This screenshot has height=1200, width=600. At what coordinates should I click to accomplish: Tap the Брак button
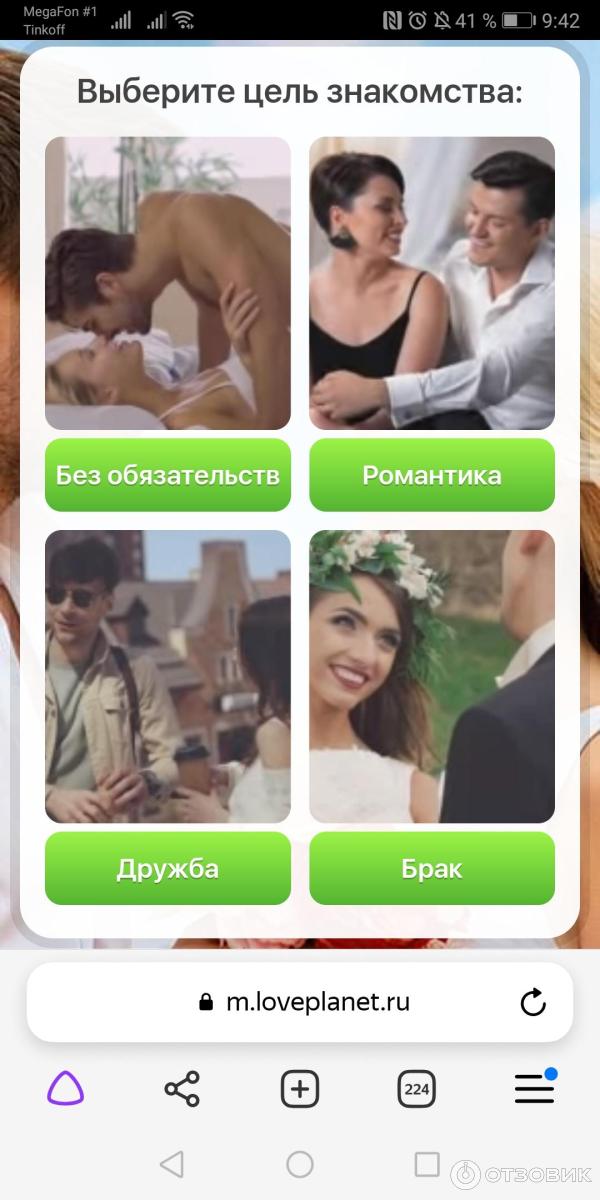(432, 868)
